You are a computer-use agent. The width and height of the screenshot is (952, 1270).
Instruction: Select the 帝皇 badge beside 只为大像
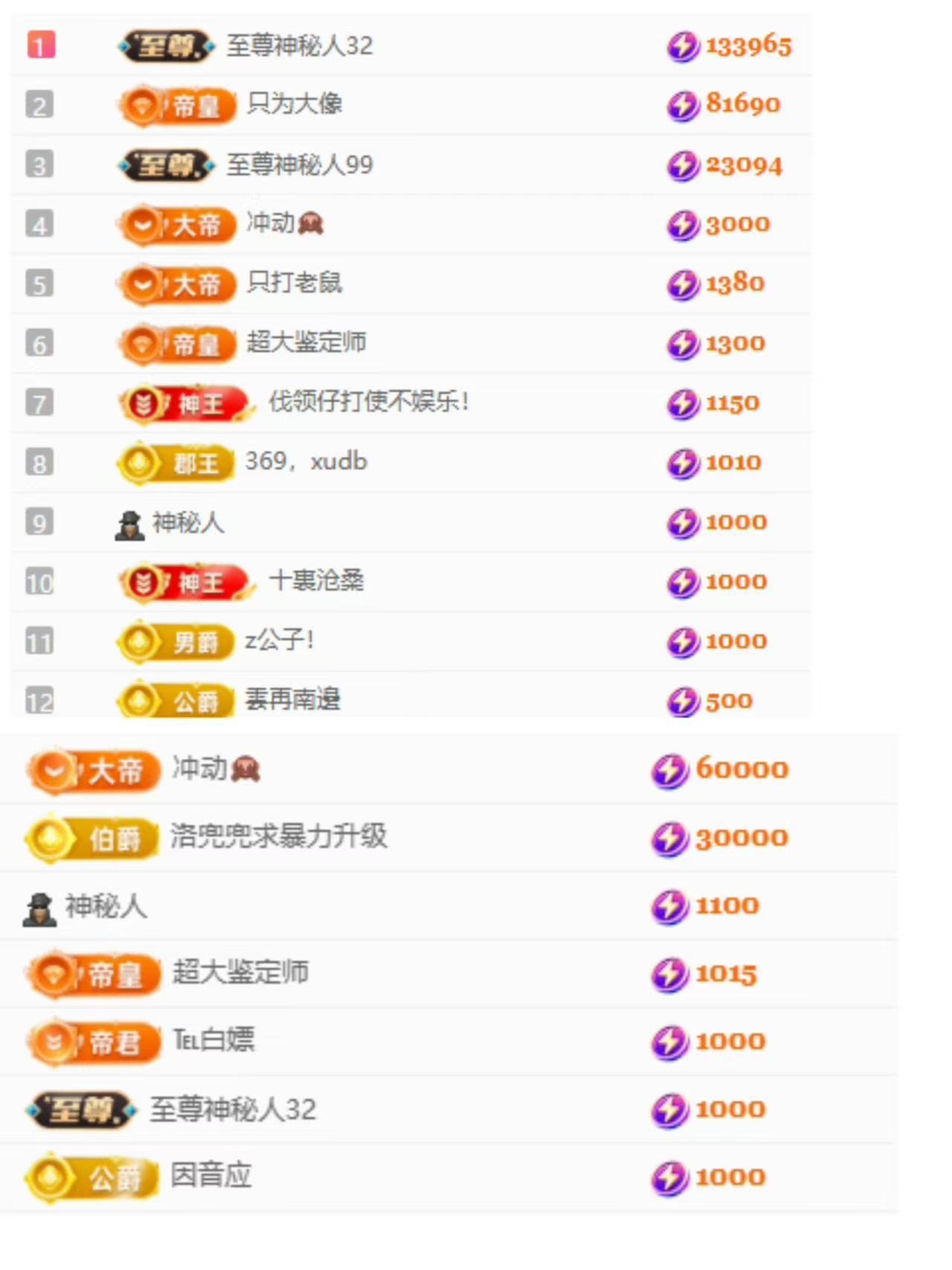point(176,105)
